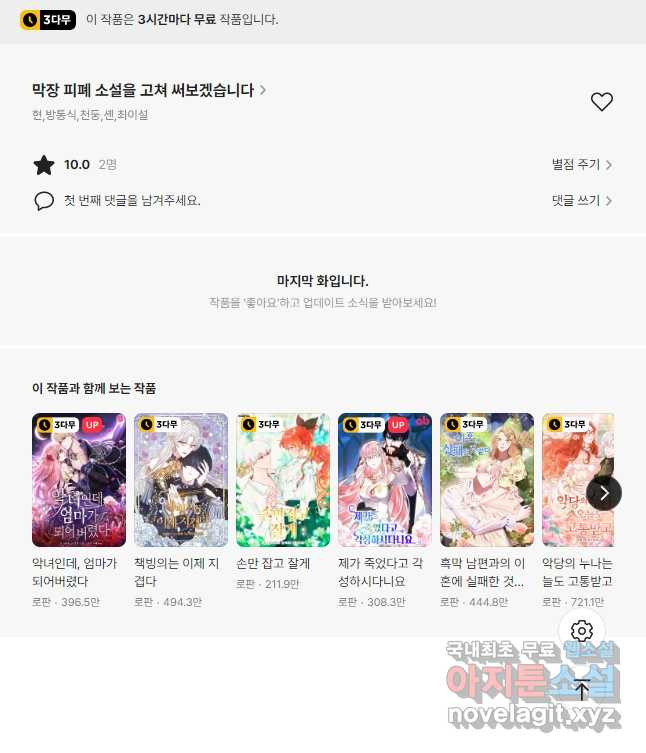Jump to top with up arrow
The height and width of the screenshot is (753, 646).
pyautogui.click(x=582, y=689)
